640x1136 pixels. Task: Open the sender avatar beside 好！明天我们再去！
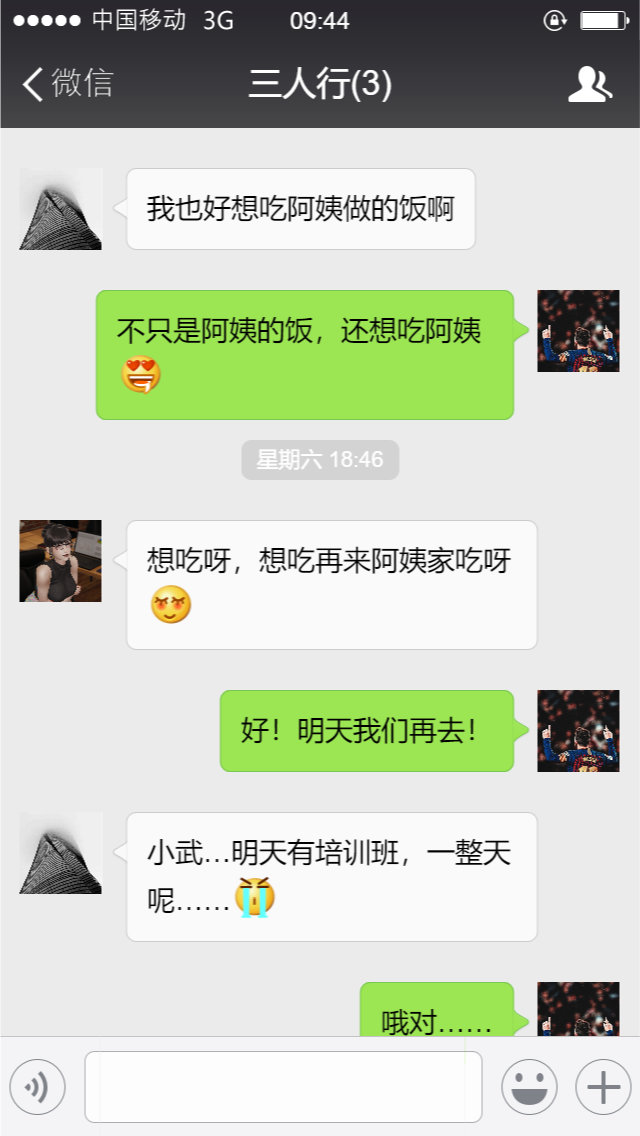click(578, 731)
